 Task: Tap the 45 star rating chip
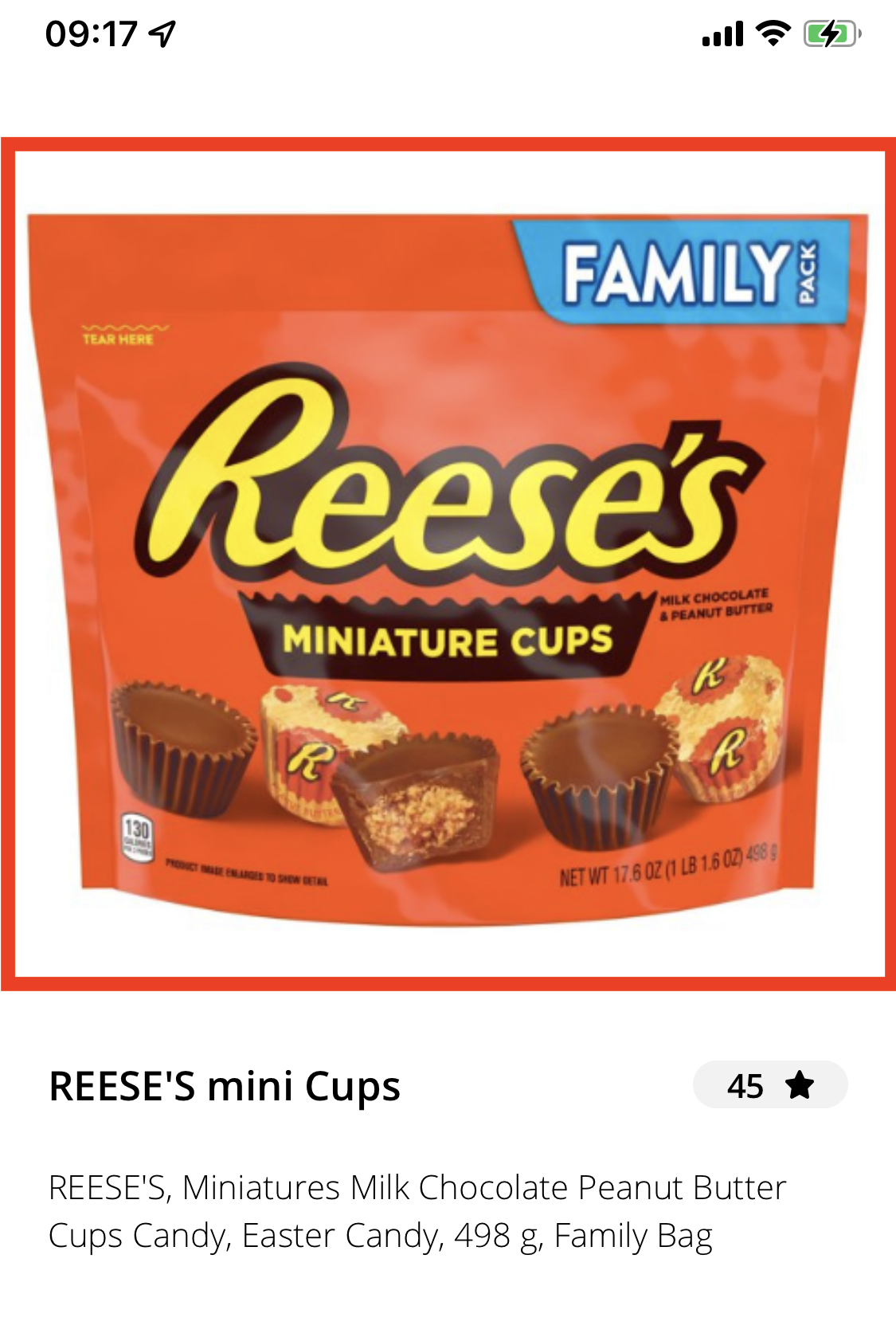[769, 1085]
